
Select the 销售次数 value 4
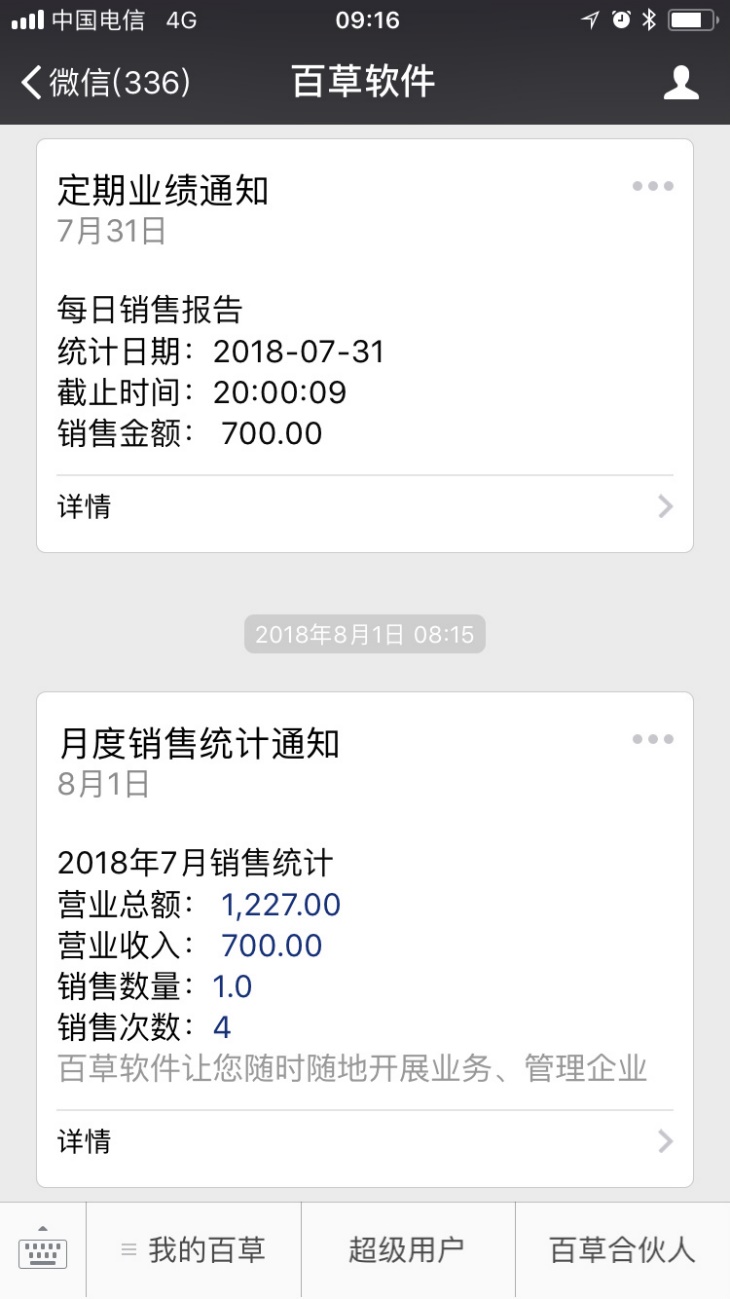pos(222,1027)
